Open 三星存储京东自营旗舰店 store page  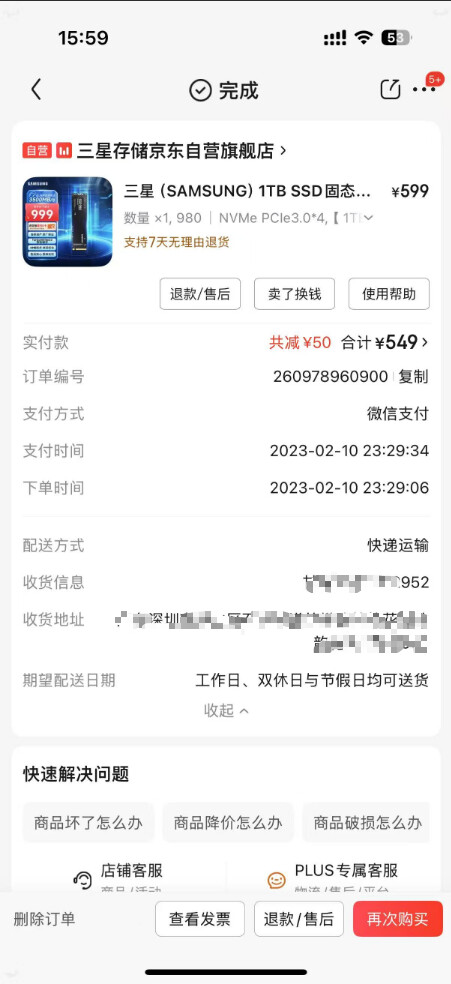[x=181, y=151]
